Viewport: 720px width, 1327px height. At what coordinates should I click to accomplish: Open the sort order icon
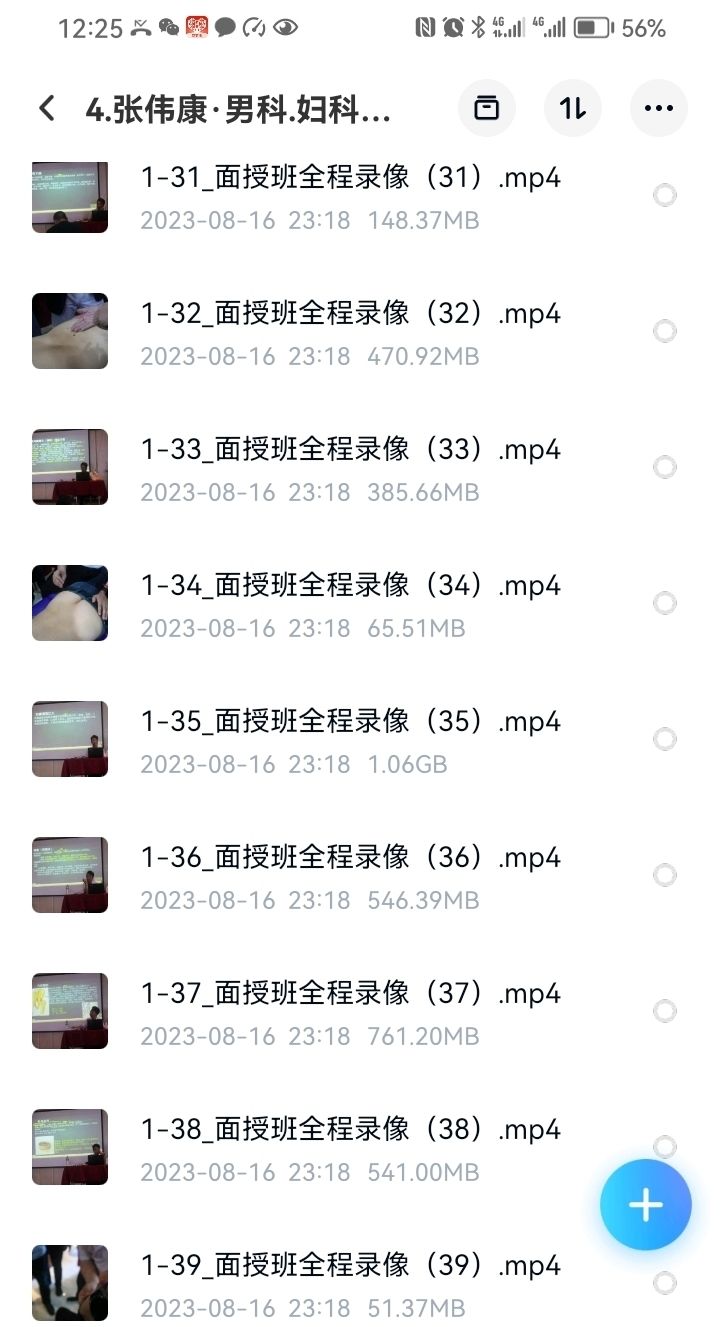pos(572,109)
